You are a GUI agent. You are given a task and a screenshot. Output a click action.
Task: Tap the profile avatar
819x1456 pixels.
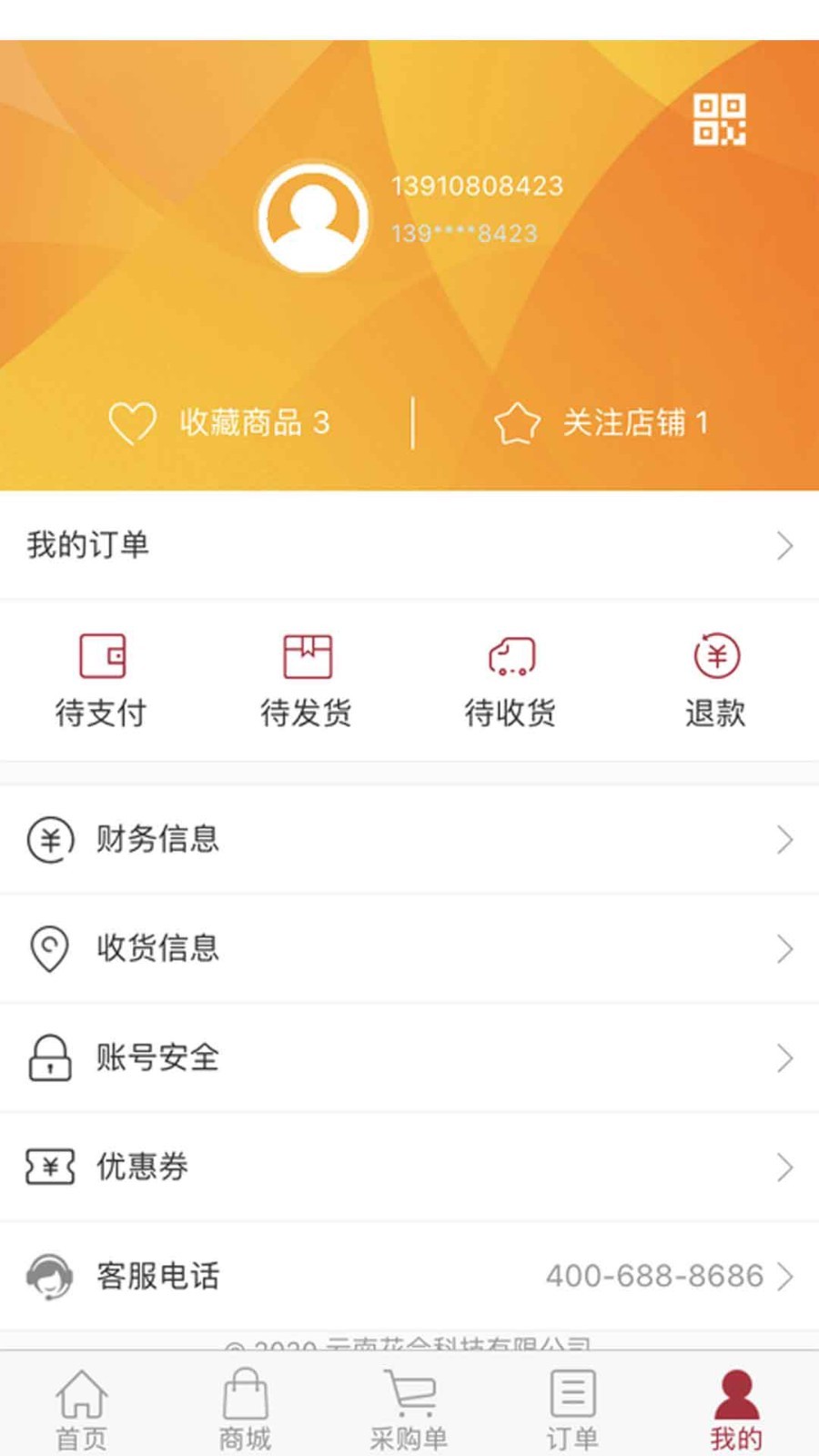[x=312, y=218]
